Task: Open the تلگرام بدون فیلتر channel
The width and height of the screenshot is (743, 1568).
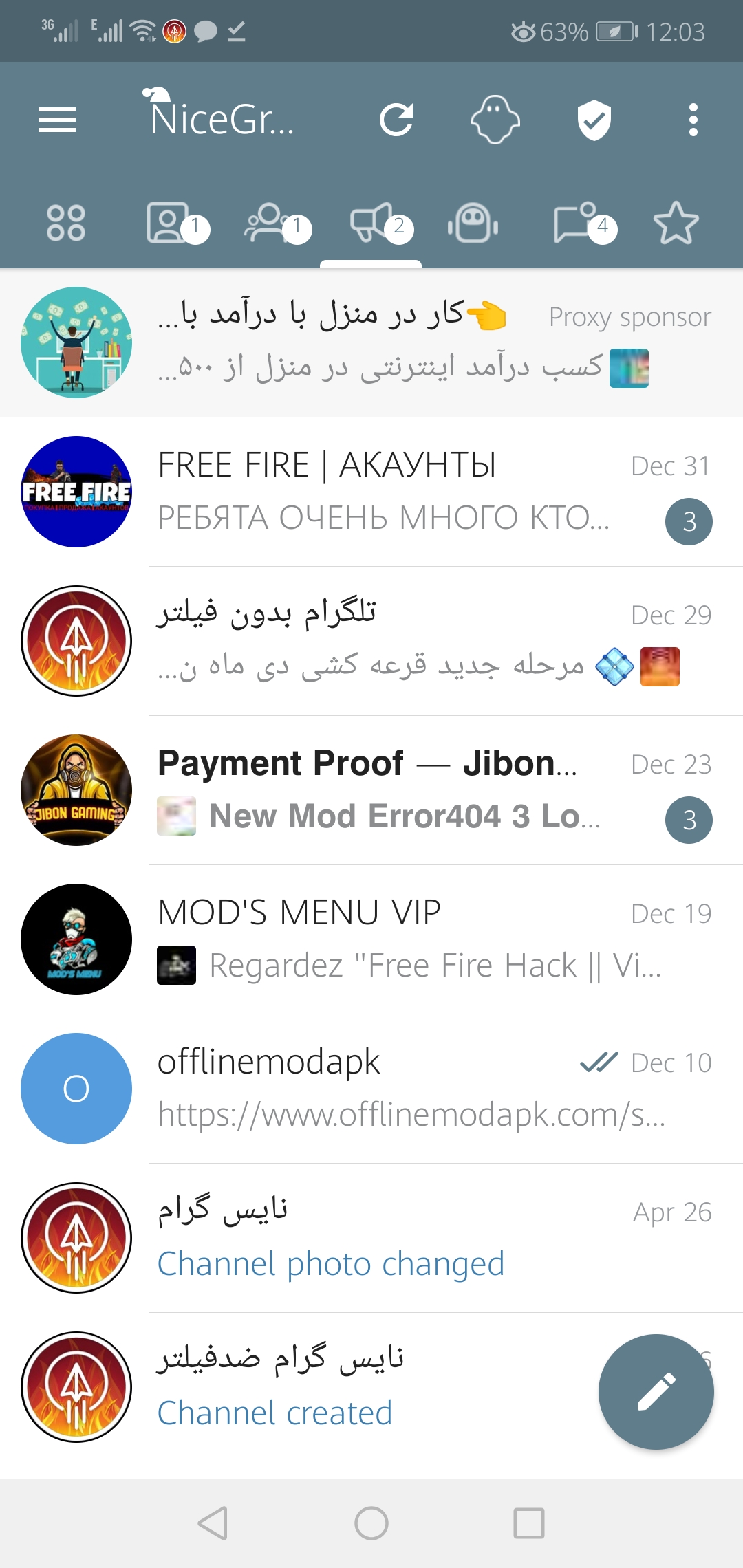Action: point(371,641)
